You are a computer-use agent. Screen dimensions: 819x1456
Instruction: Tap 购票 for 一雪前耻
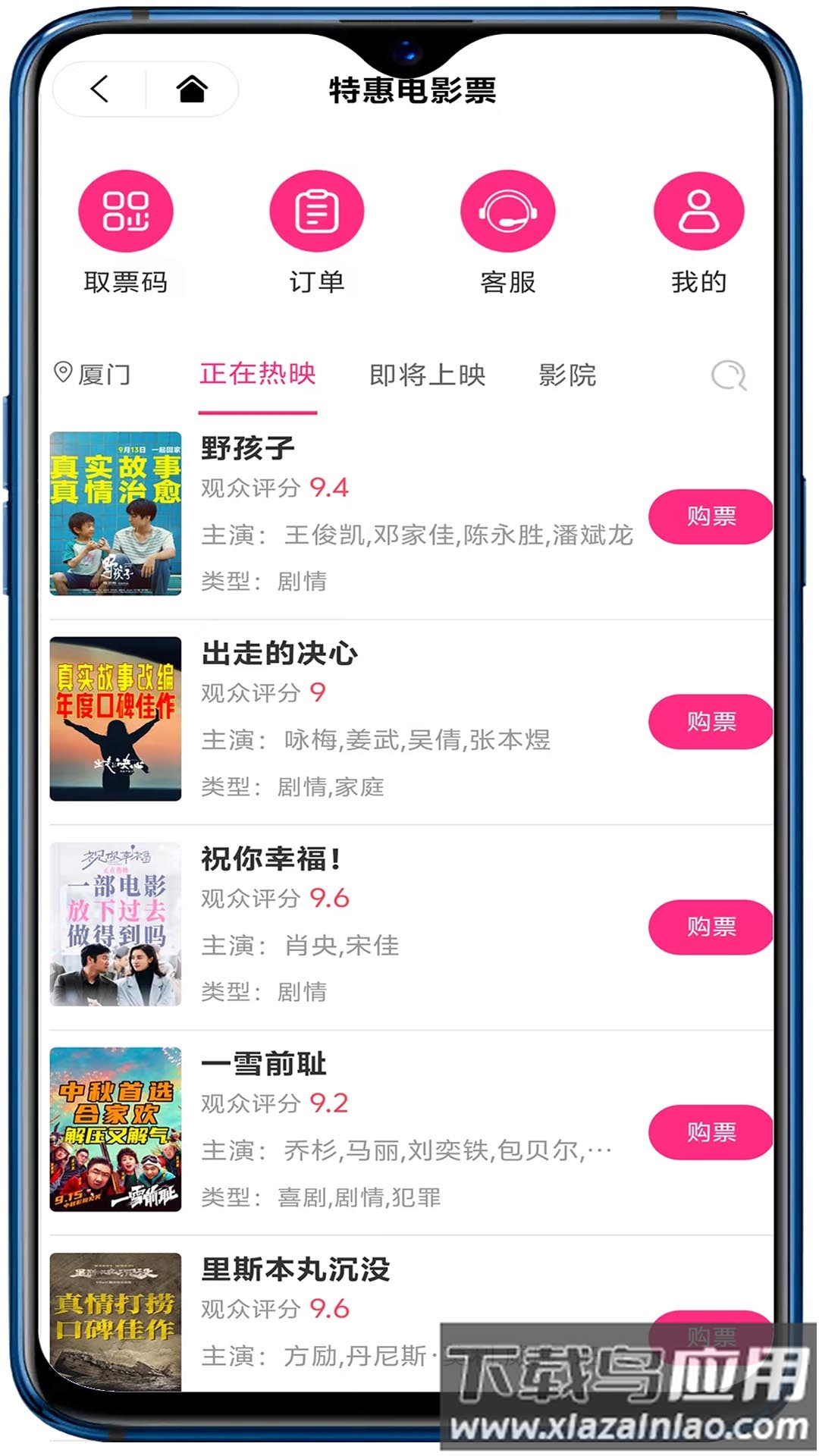711,1132
